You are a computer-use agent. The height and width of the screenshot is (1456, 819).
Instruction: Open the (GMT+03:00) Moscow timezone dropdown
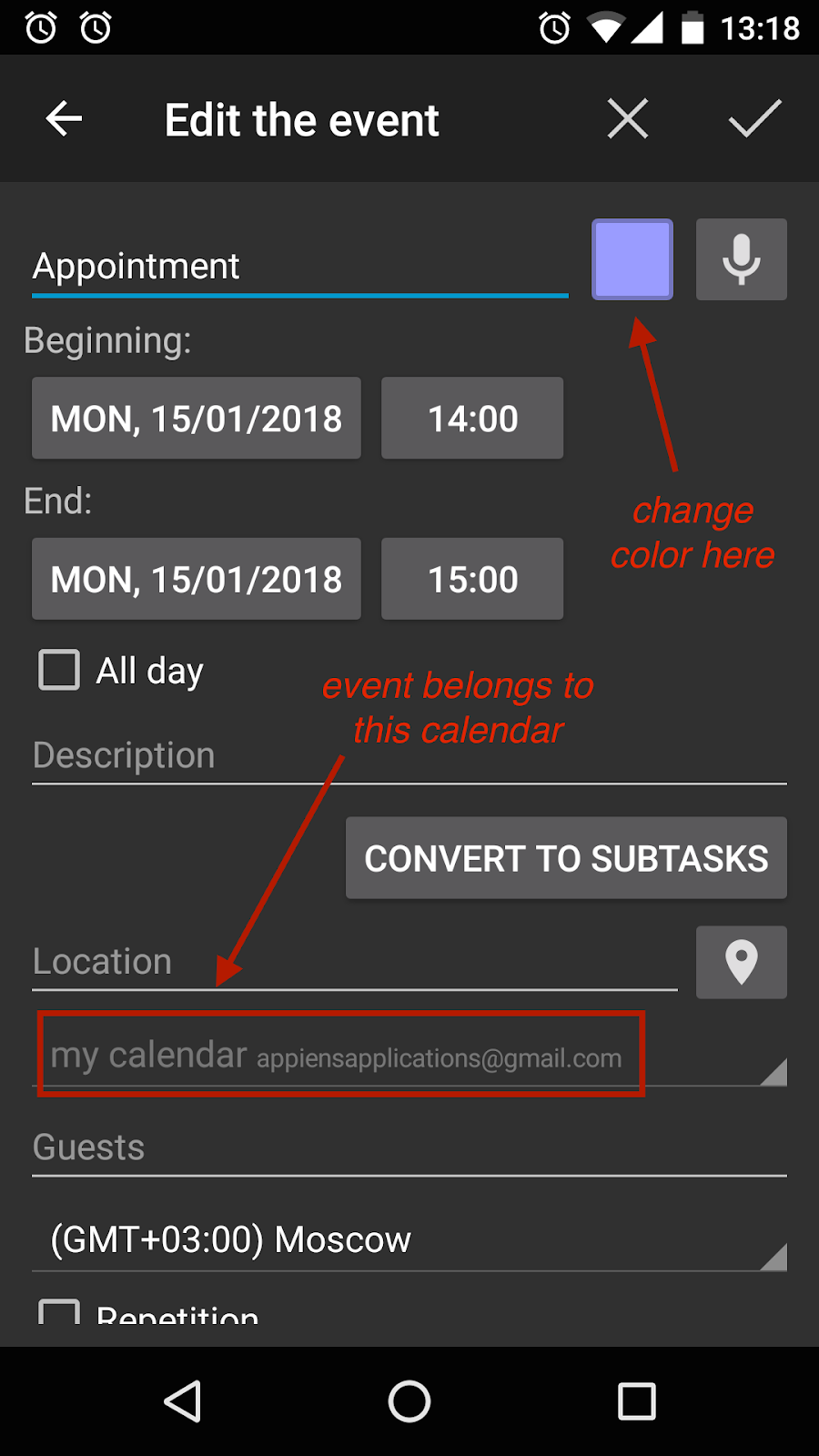[409, 1239]
